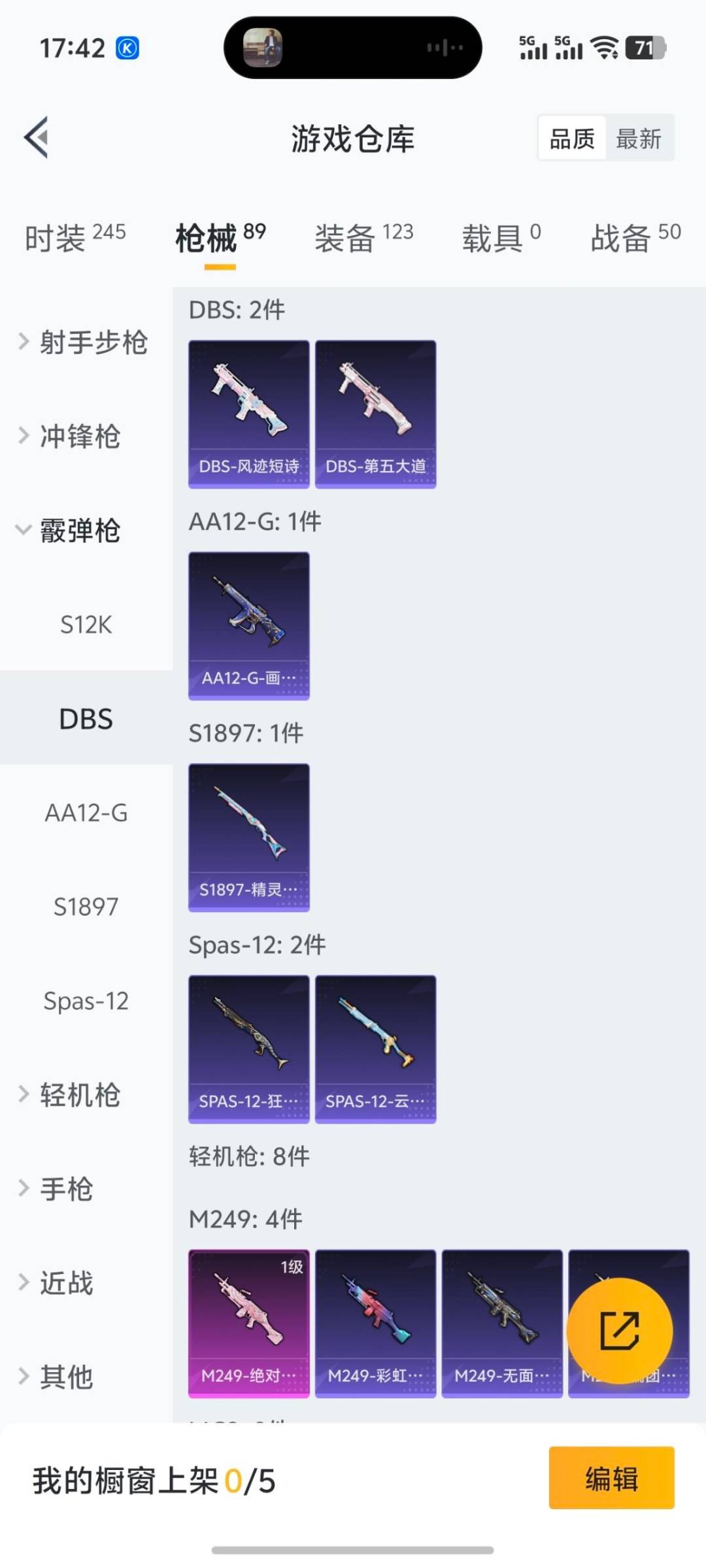This screenshot has width=706, height=1568.
Task: Open the DBS-第五大道 weapon skin
Action: [x=375, y=410]
